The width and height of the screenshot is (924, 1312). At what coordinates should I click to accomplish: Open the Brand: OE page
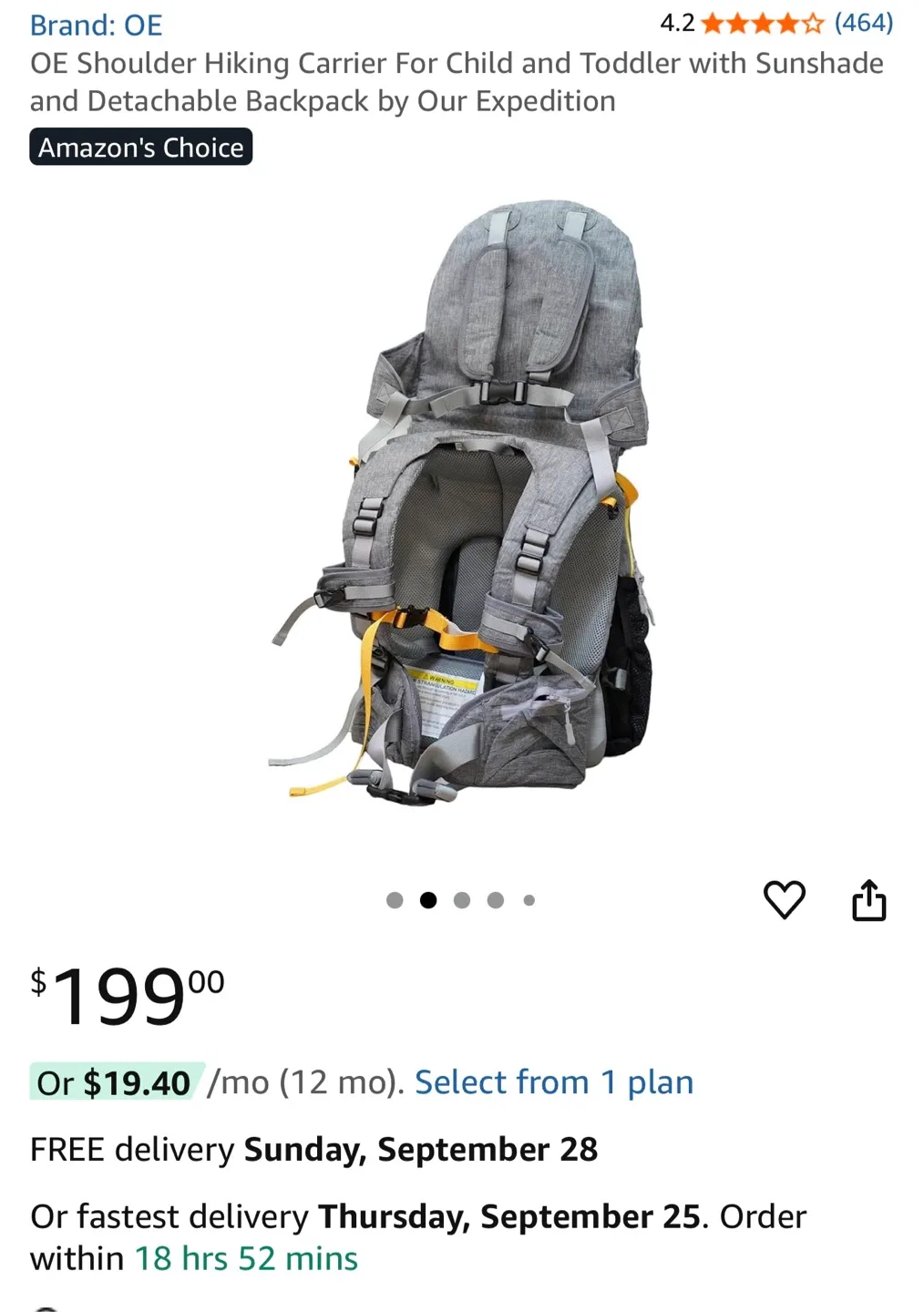pyautogui.click(x=96, y=25)
